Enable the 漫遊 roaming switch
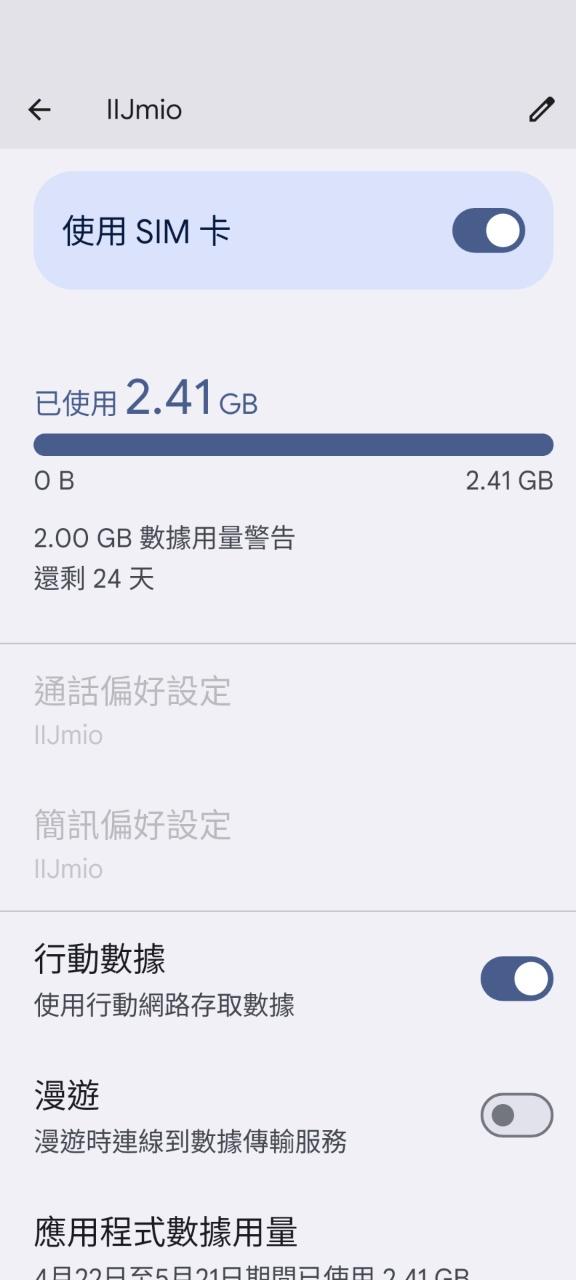 click(516, 1115)
